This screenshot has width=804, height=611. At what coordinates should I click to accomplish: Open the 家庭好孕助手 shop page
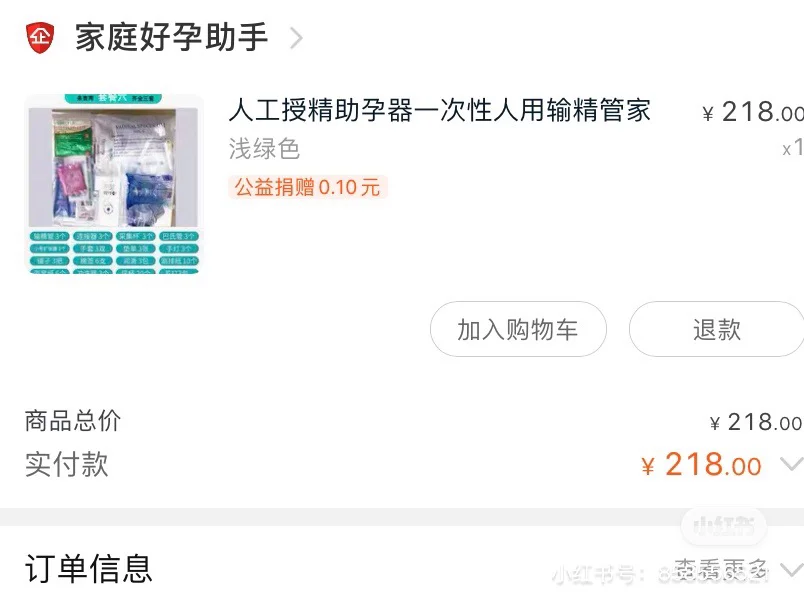pyautogui.click(x=171, y=38)
